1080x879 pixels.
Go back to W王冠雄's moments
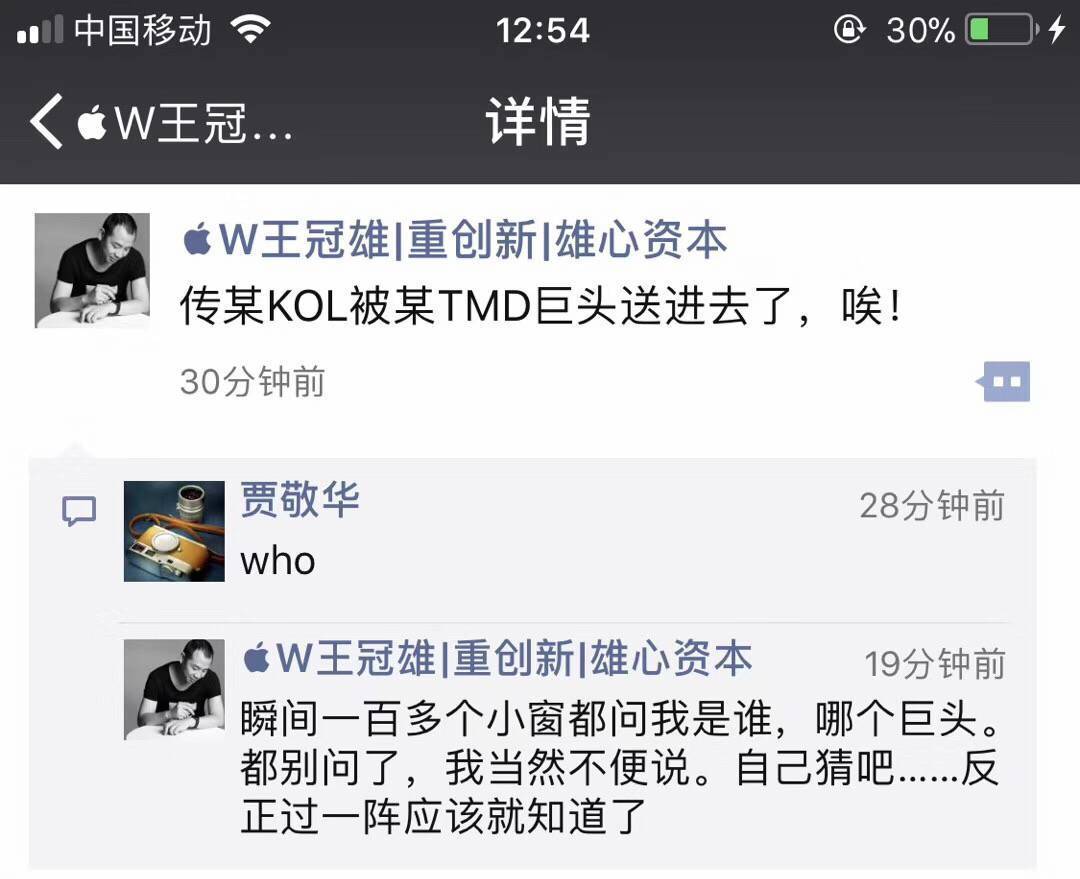[160, 122]
